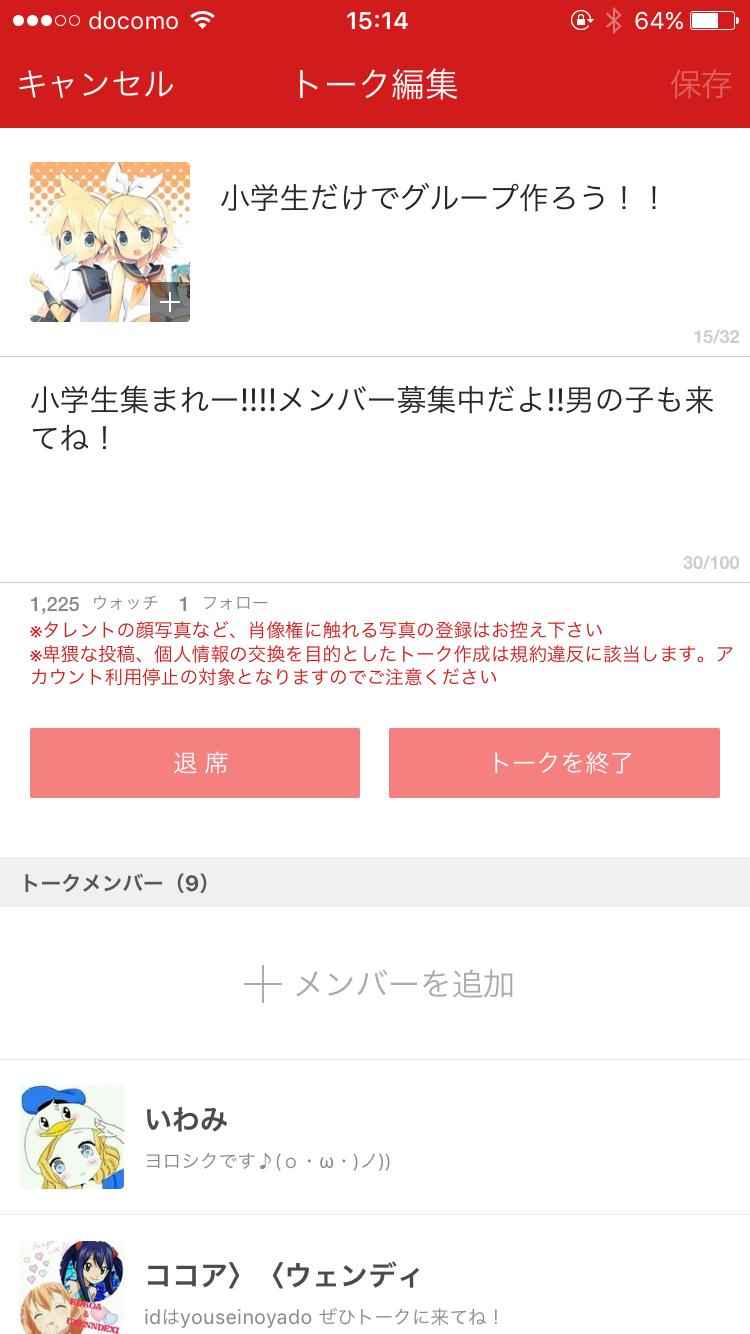Tap キャンセル to cancel editing
This screenshot has width=750, height=1334.
pyautogui.click(x=93, y=86)
